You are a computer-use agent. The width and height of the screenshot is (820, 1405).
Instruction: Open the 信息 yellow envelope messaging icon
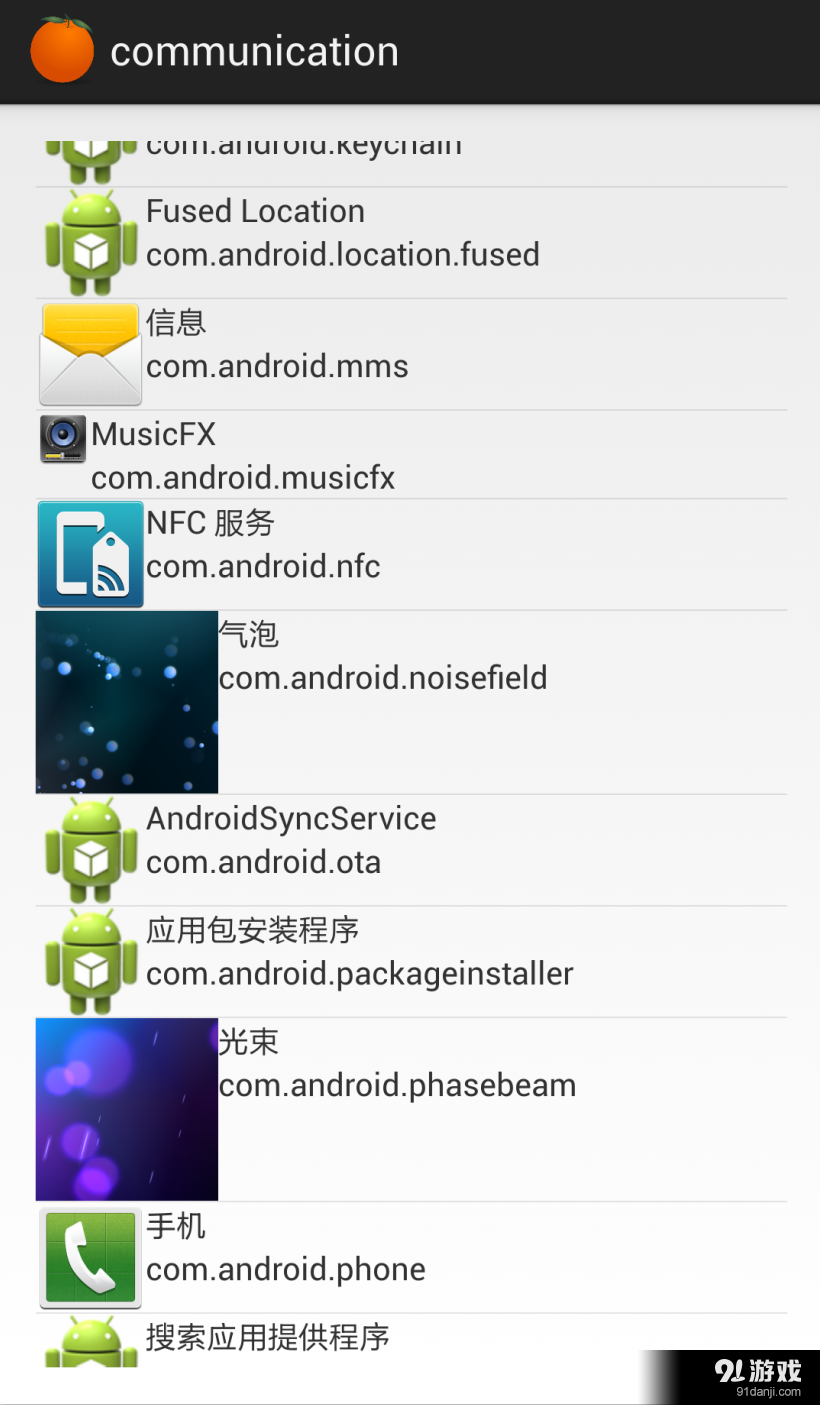coord(90,354)
